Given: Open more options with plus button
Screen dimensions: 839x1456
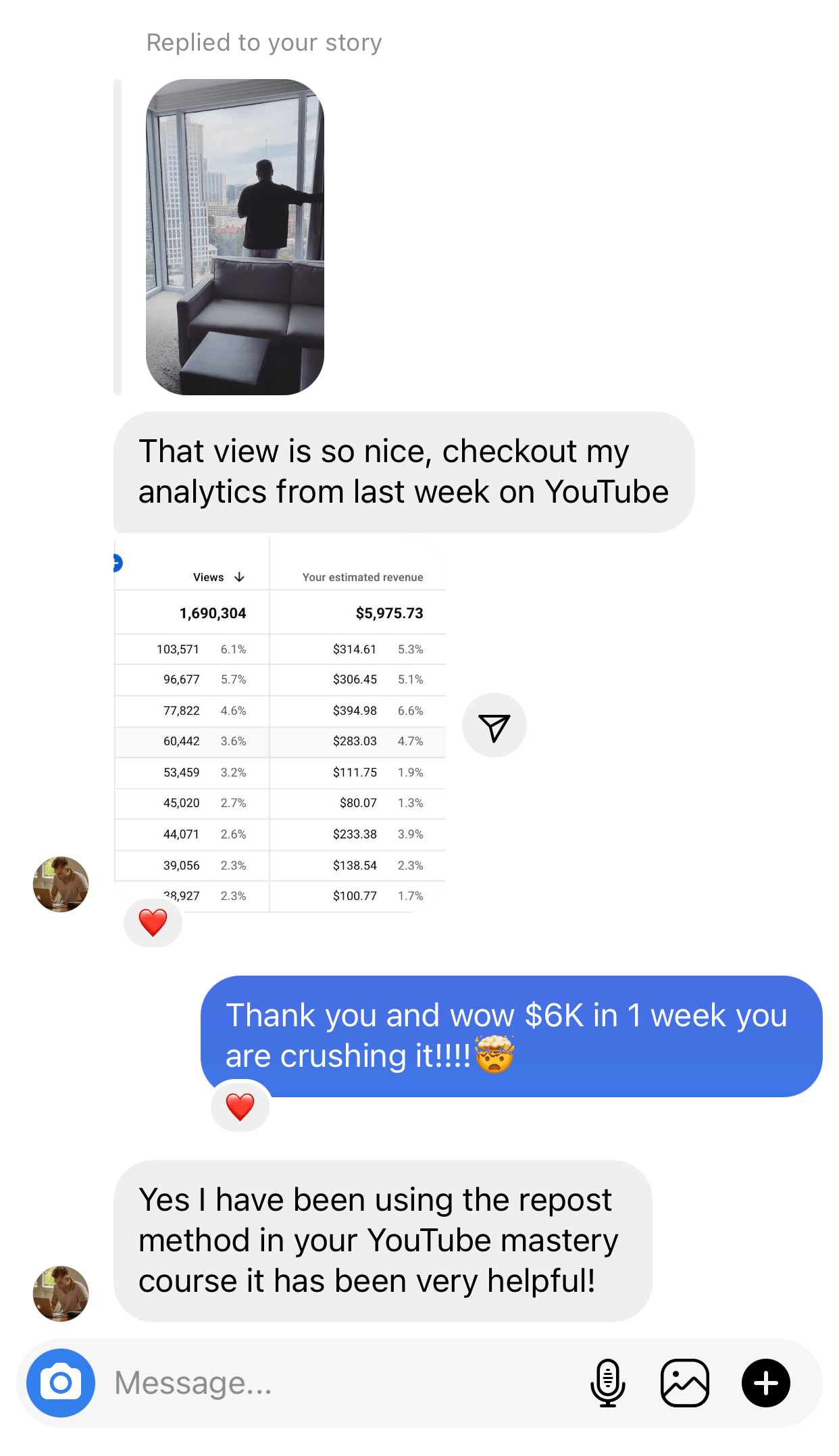Looking at the screenshot, I should [765, 1382].
